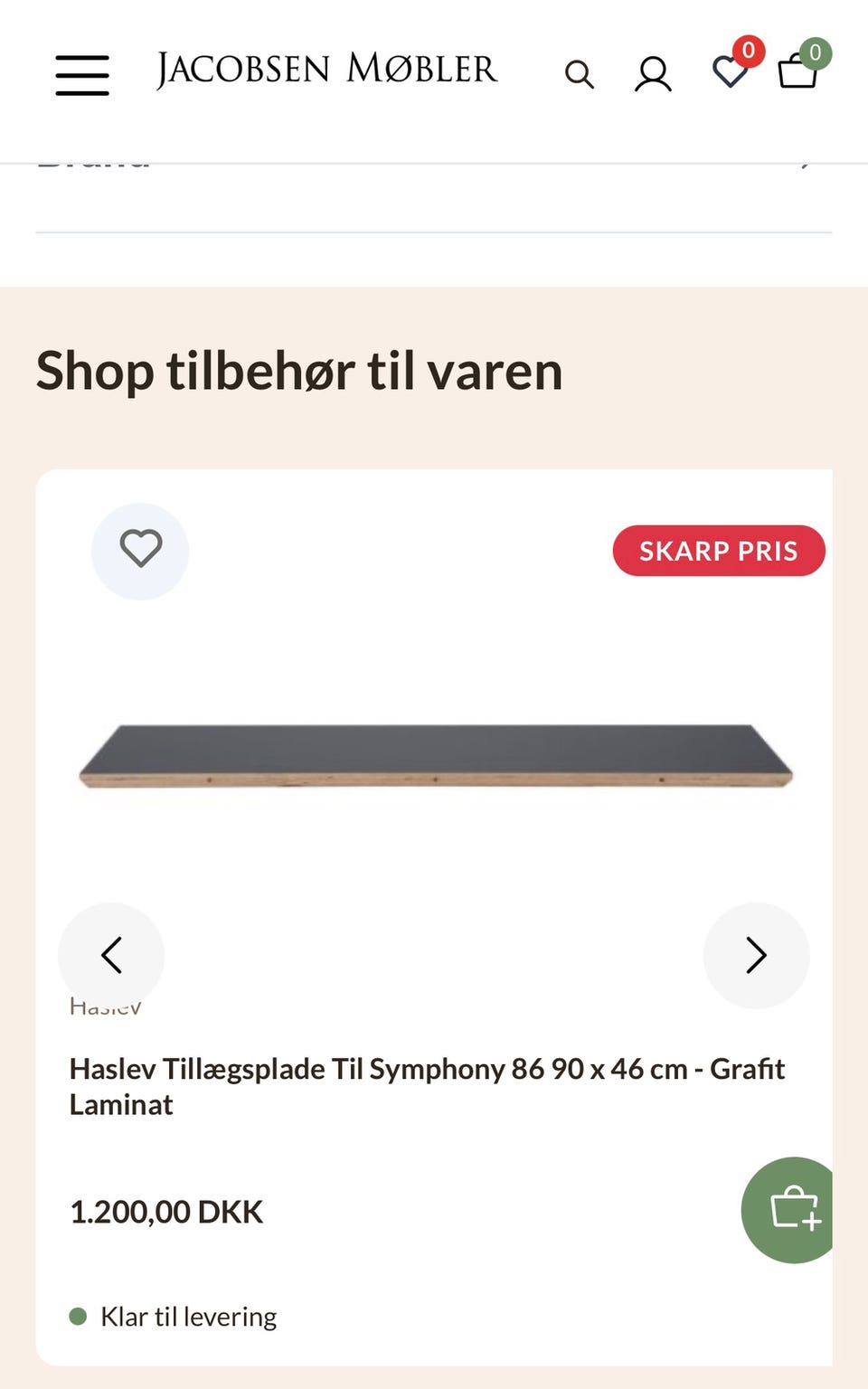
Task: Open the search icon
Action: coord(580,74)
